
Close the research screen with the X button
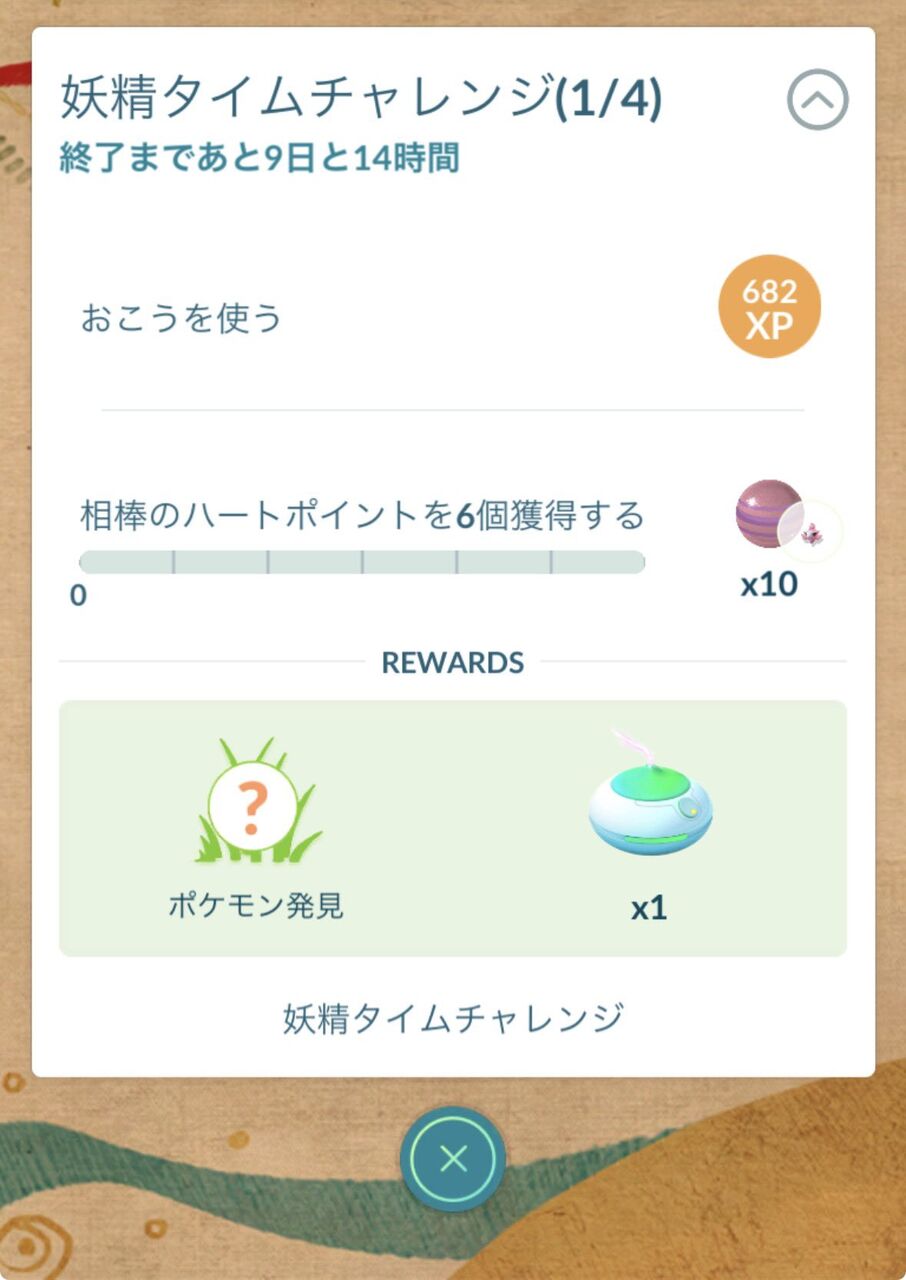[453, 1159]
